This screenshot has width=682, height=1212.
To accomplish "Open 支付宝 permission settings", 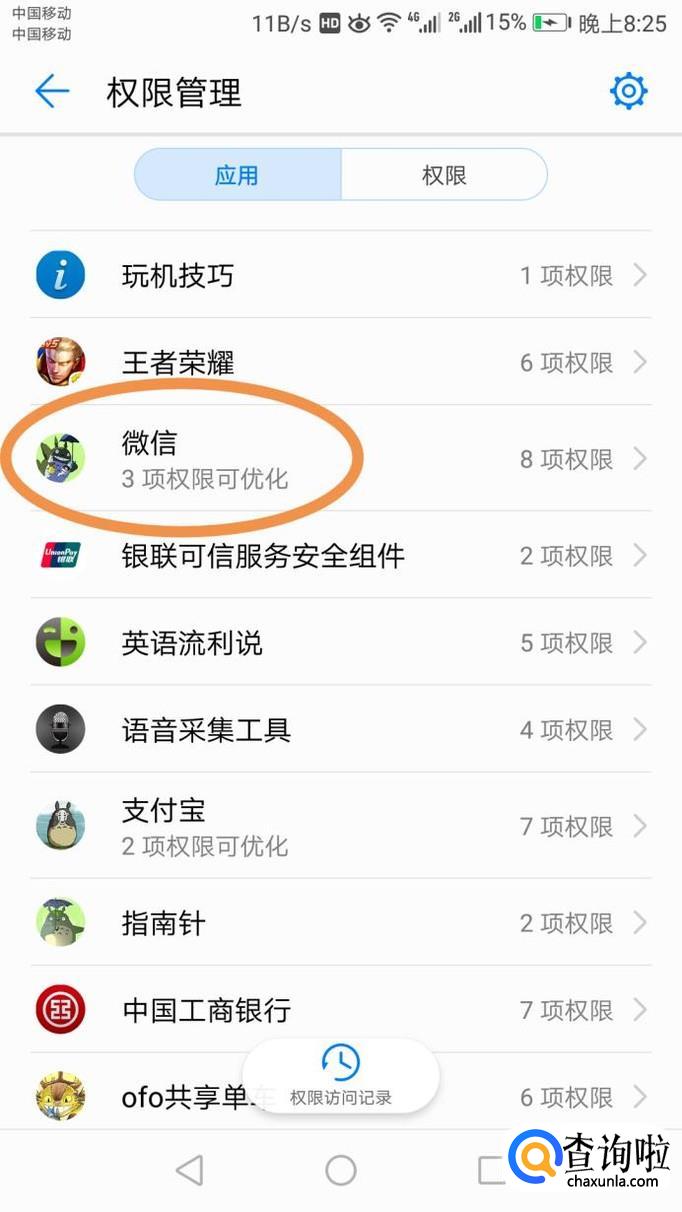I will pos(340,826).
